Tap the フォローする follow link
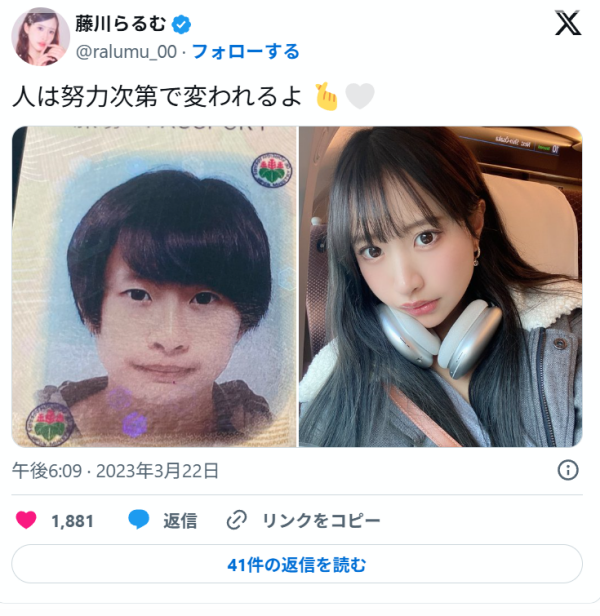The image size is (600, 616). coord(245,51)
